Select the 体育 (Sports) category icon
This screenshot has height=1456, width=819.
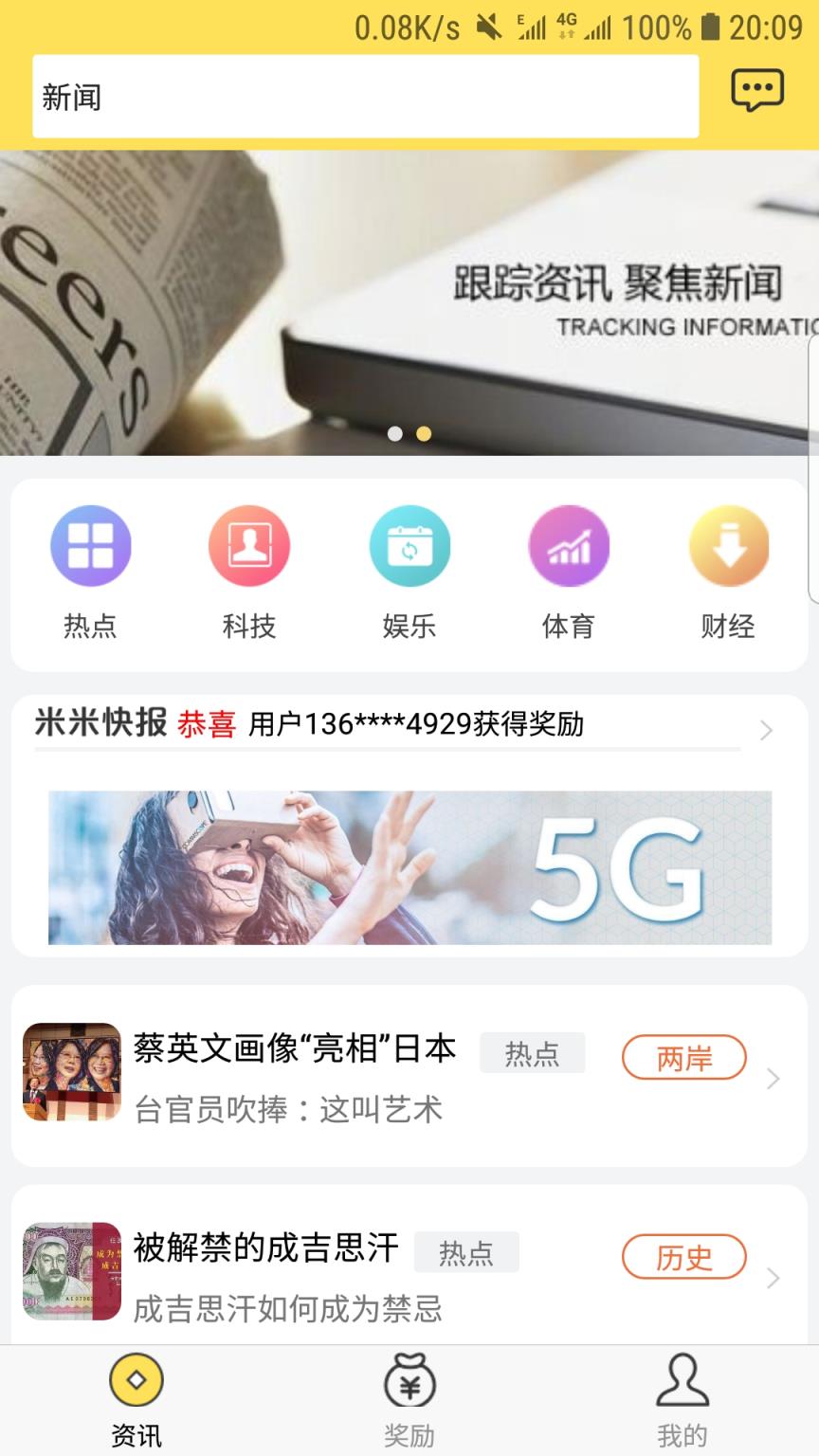pos(569,546)
